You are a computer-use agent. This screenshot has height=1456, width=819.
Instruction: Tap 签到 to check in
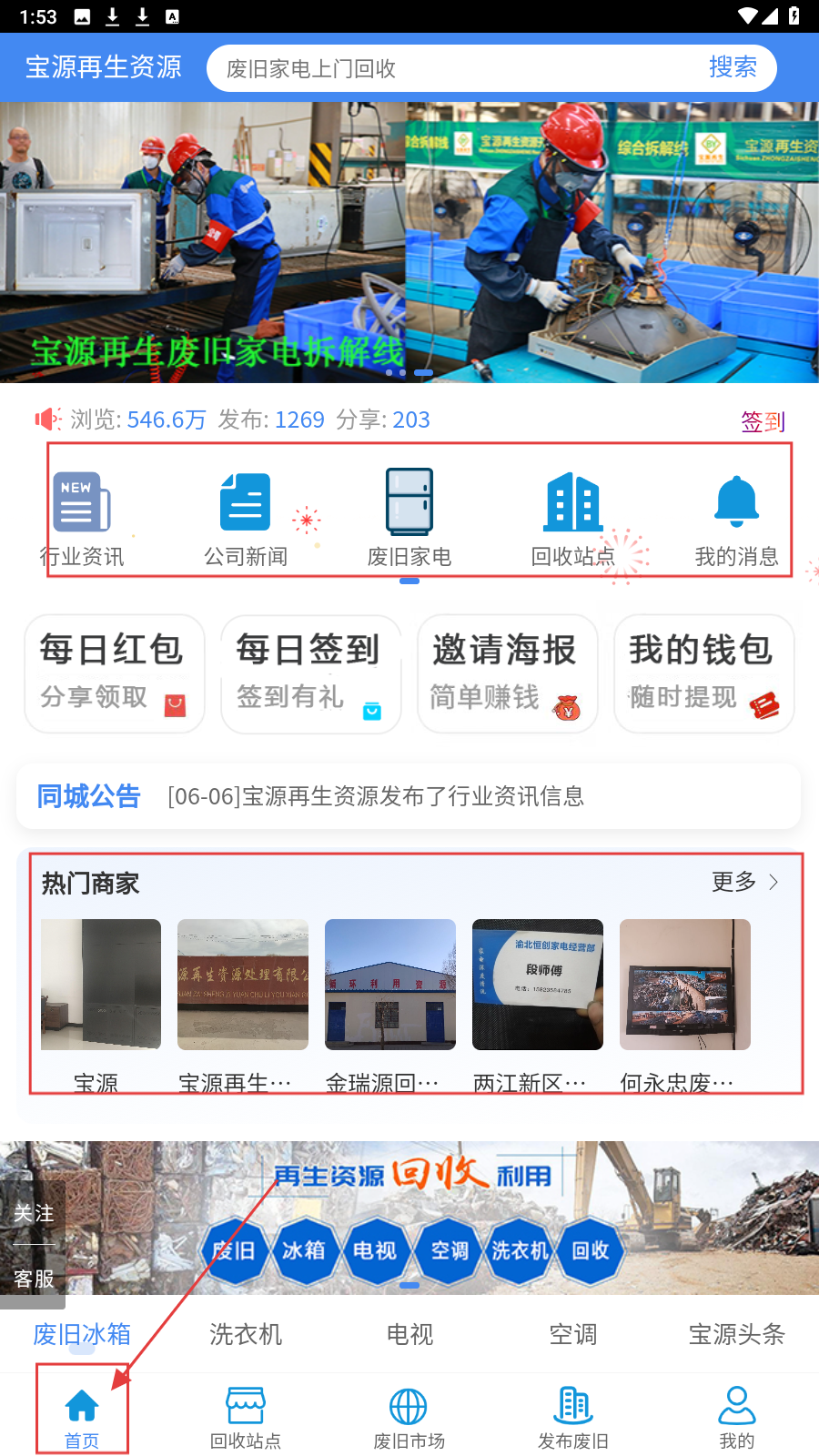coord(763,421)
